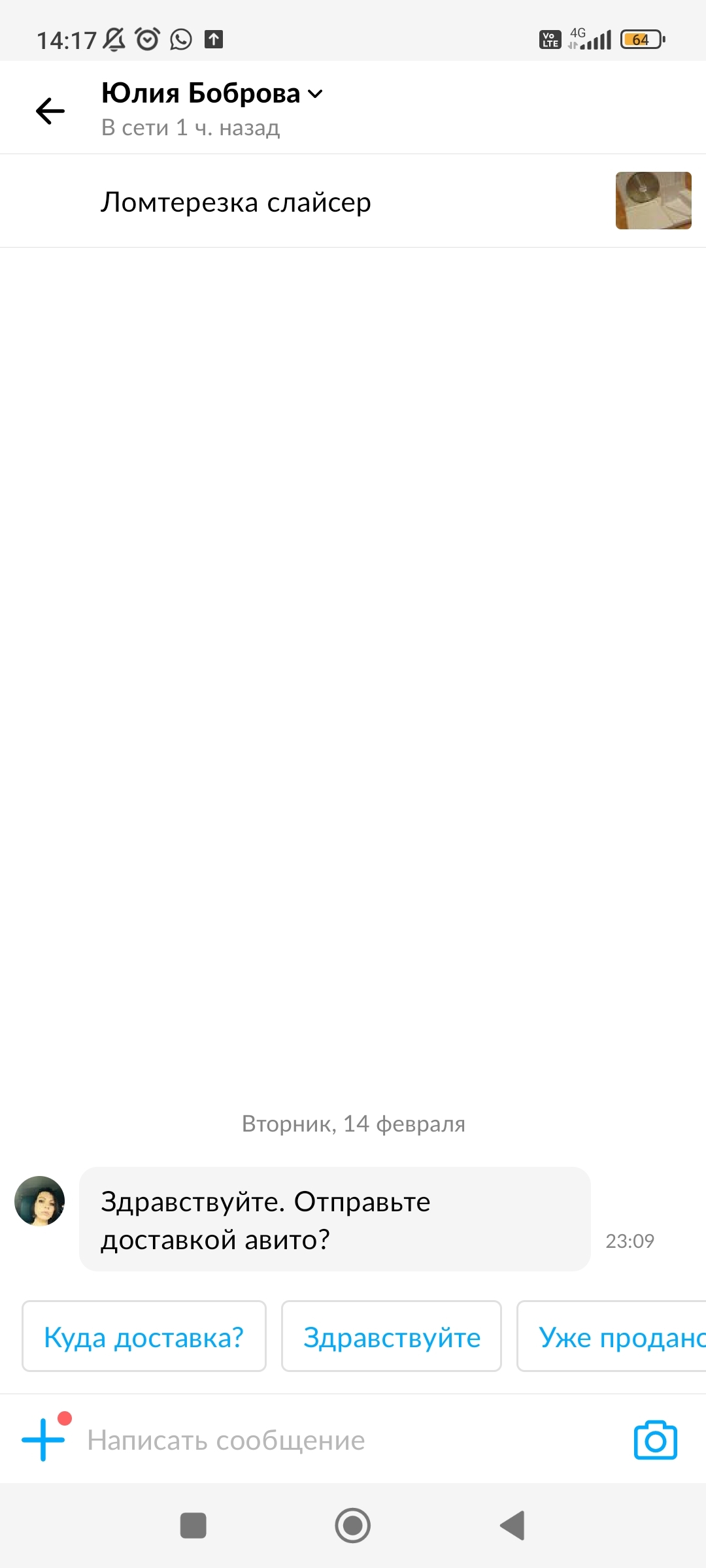This screenshot has height=1568, width=706.
Task: Go back from the chat with Юлия Боброва
Action: click(50, 110)
